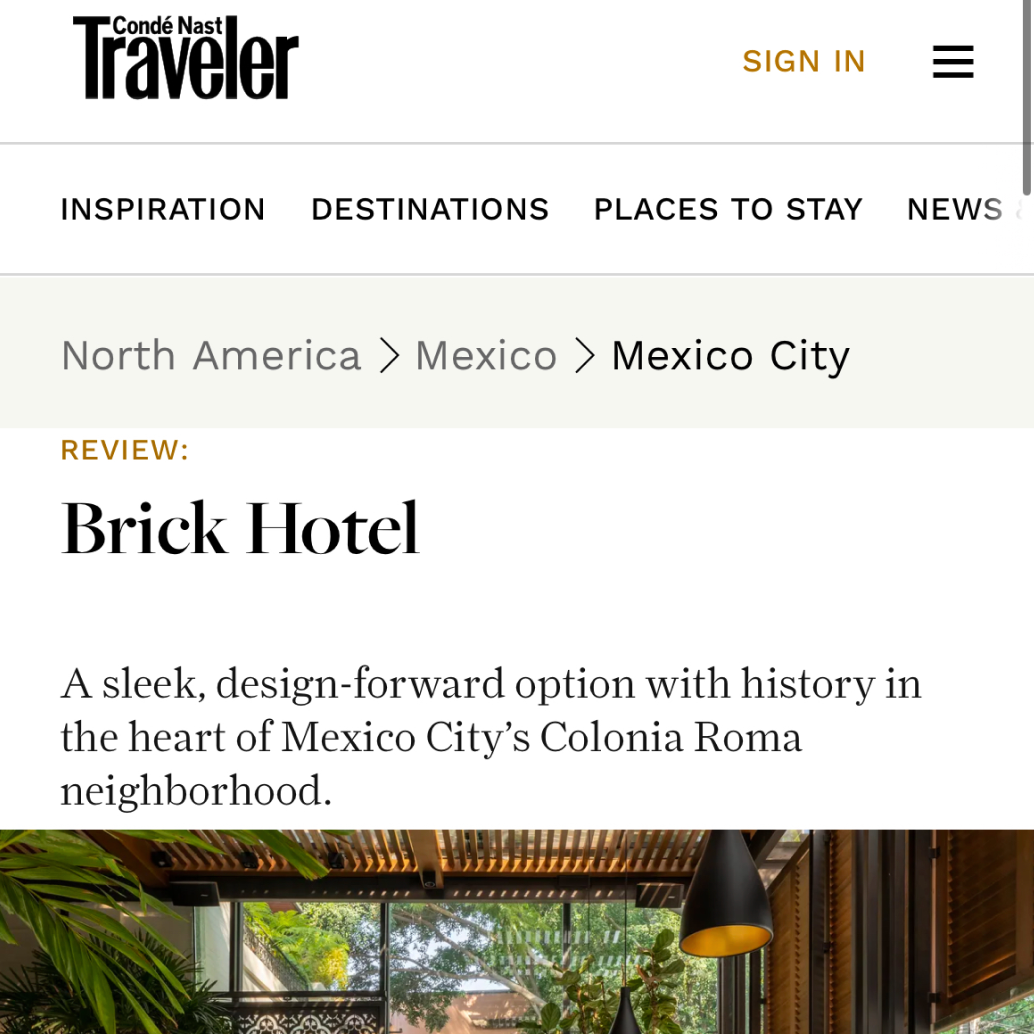
Task: Open the News section
Action: click(x=954, y=209)
